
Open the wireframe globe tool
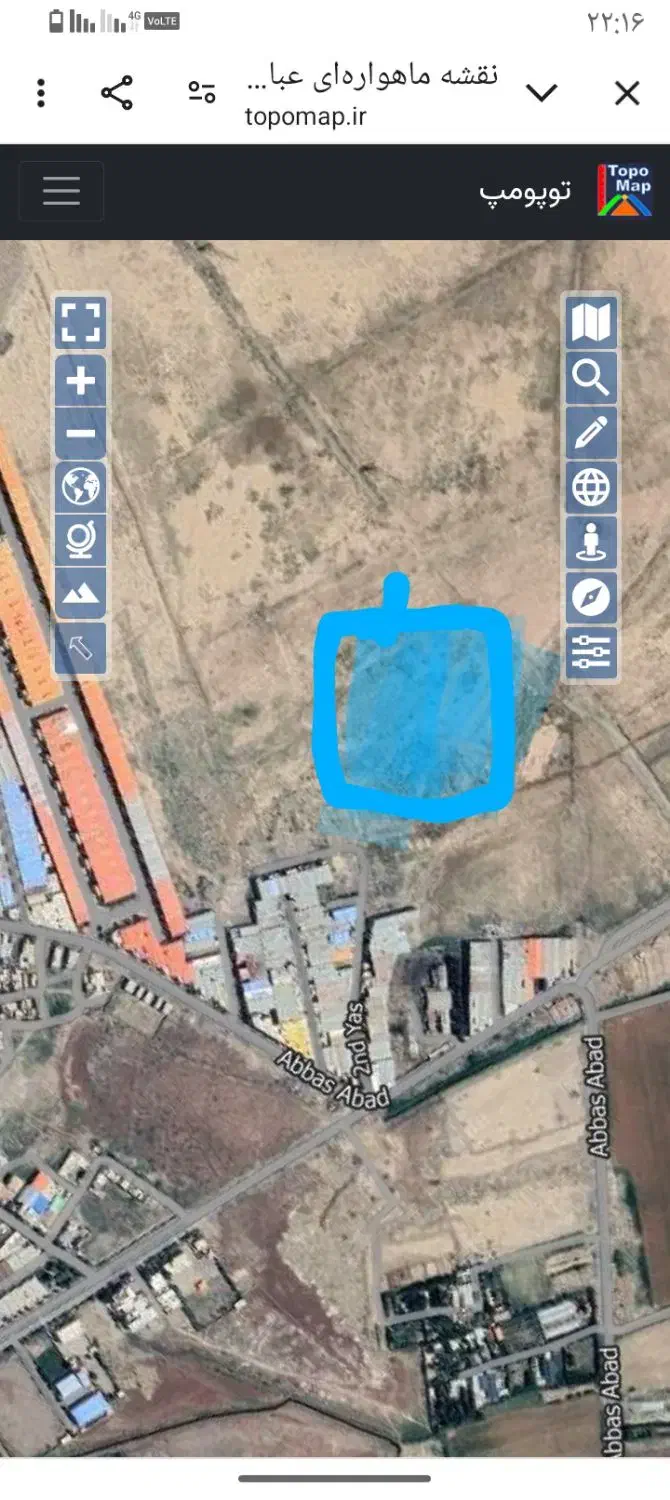click(591, 488)
